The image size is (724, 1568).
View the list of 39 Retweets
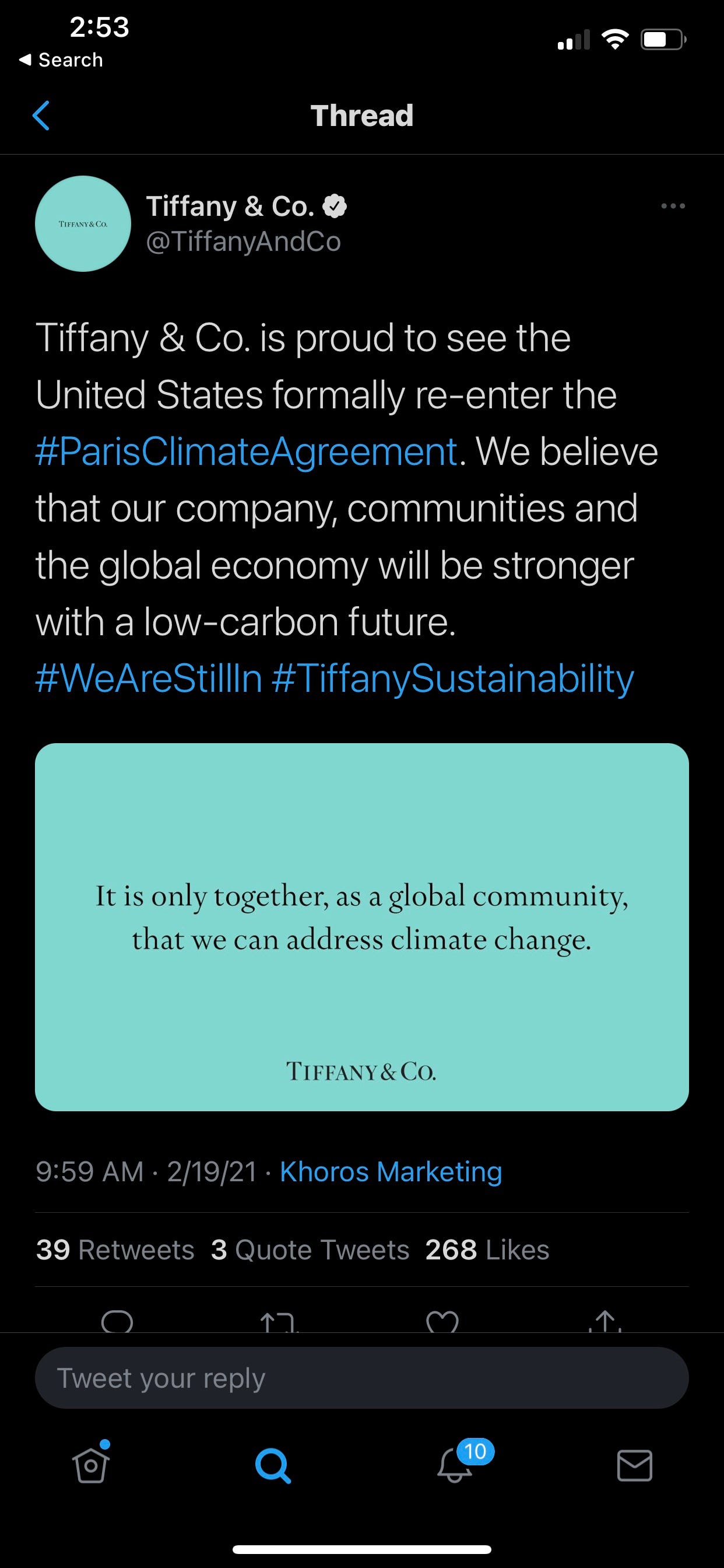coord(115,1249)
